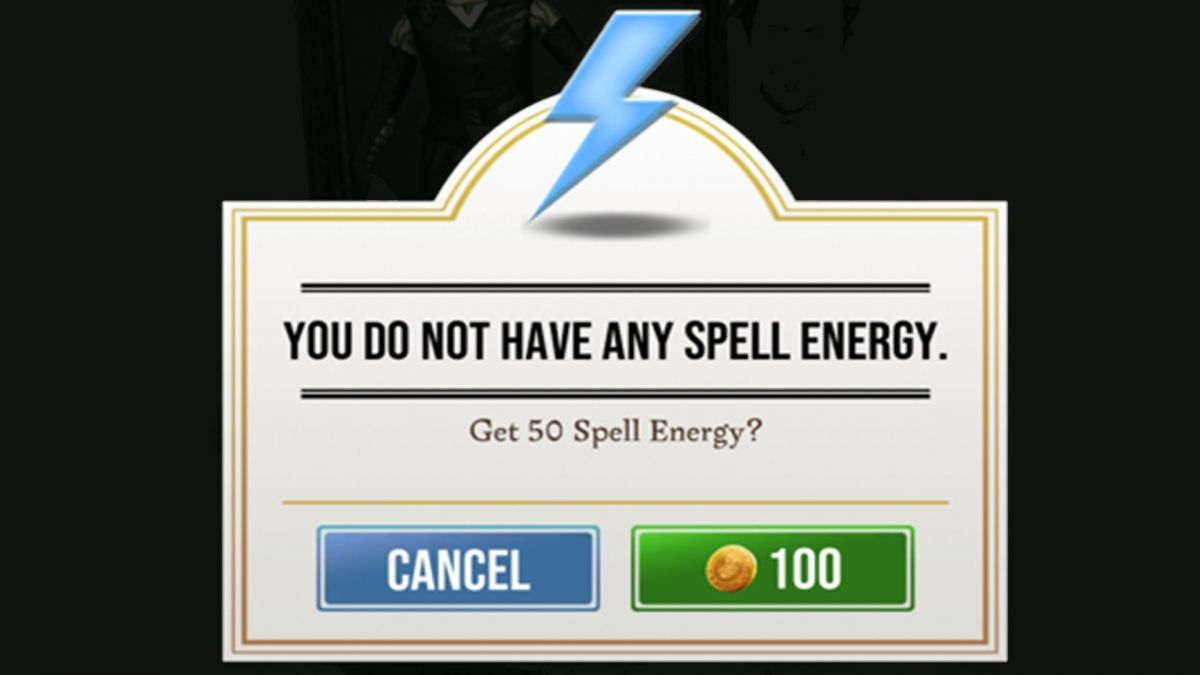Buy 50 Spell Energy for 100 coins
The width and height of the screenshot is (1200, 675).
(772, 568)
